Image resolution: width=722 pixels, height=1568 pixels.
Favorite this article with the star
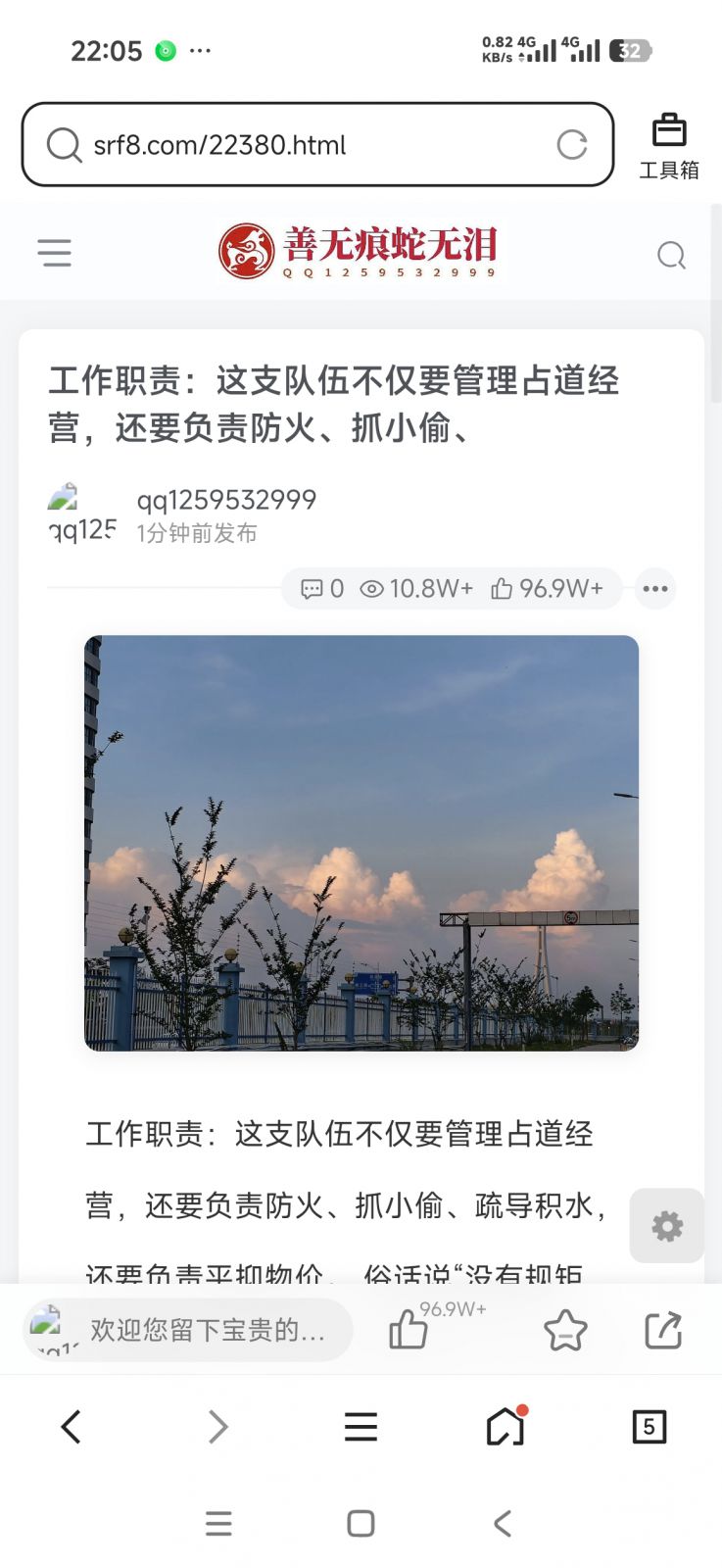click(565, 1331)
